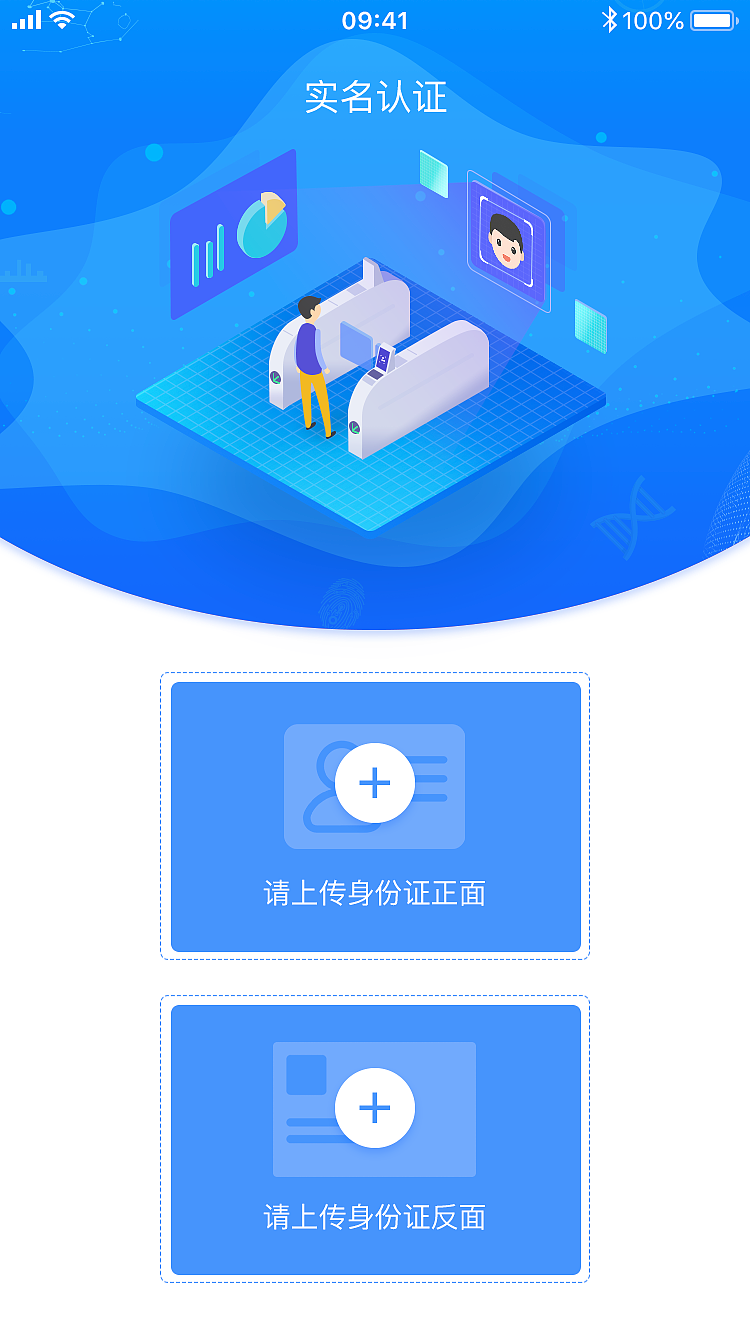Tap the face recognition portrait icon in the illustration

(508, 242)
